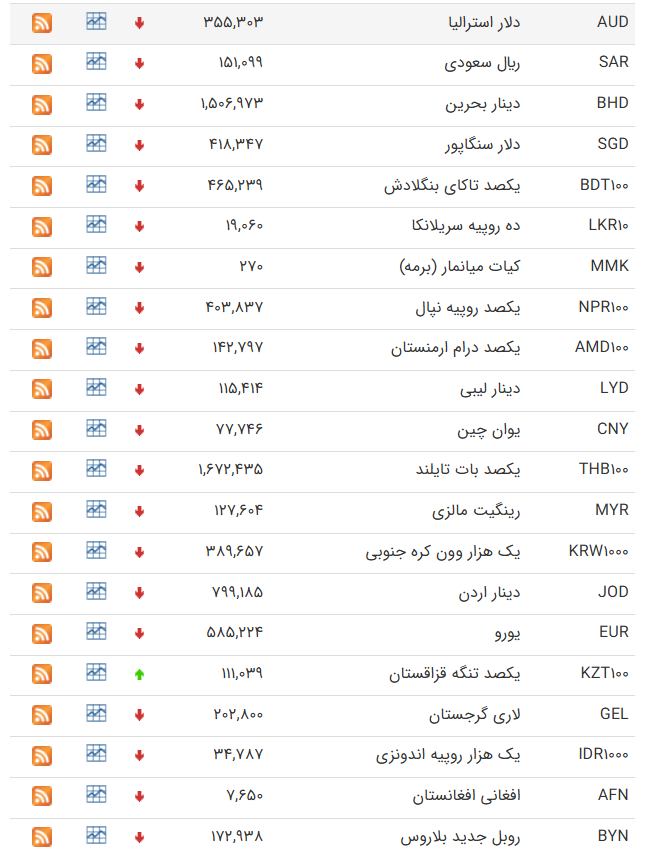The image size is (651, 857).
Task: Open the RSS feed for JOD
Action: (x=42, y=592)
